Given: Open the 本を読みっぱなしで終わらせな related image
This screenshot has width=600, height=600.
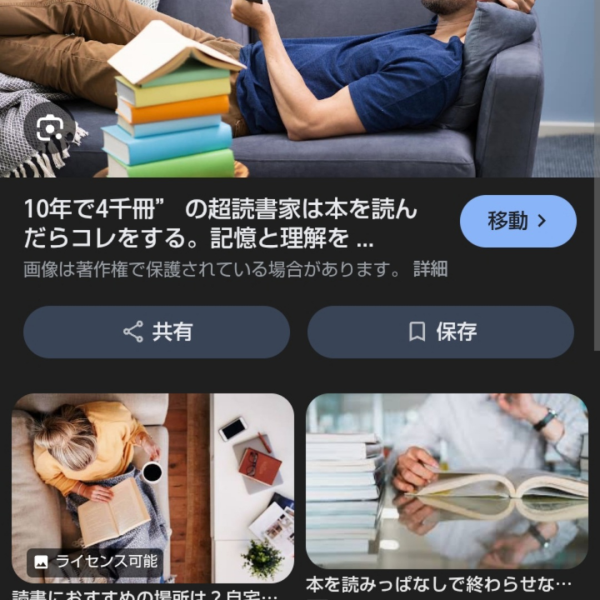Looking at the screenshot, I should pyautogui.click(x=447, y=482).
